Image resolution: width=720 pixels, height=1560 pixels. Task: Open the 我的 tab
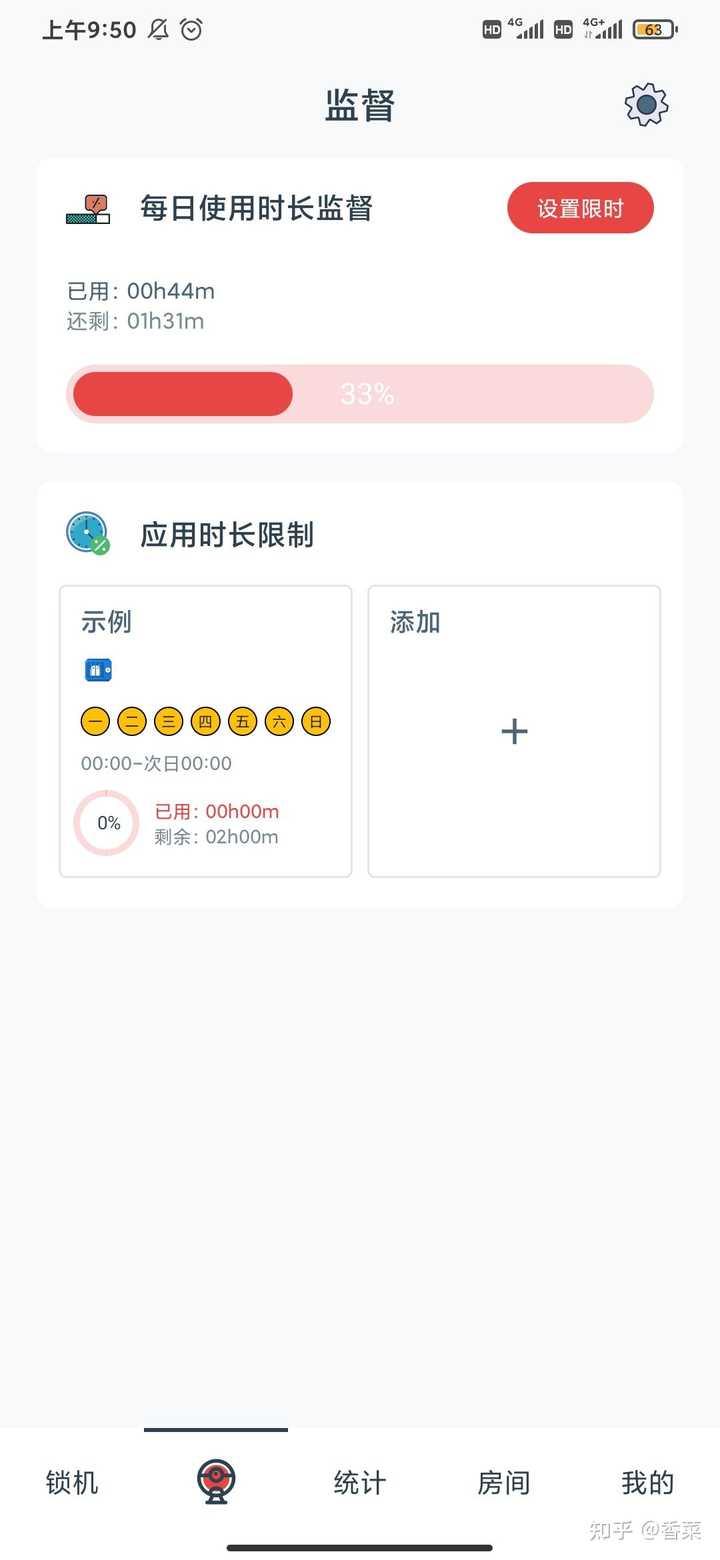coord(647,1482)
